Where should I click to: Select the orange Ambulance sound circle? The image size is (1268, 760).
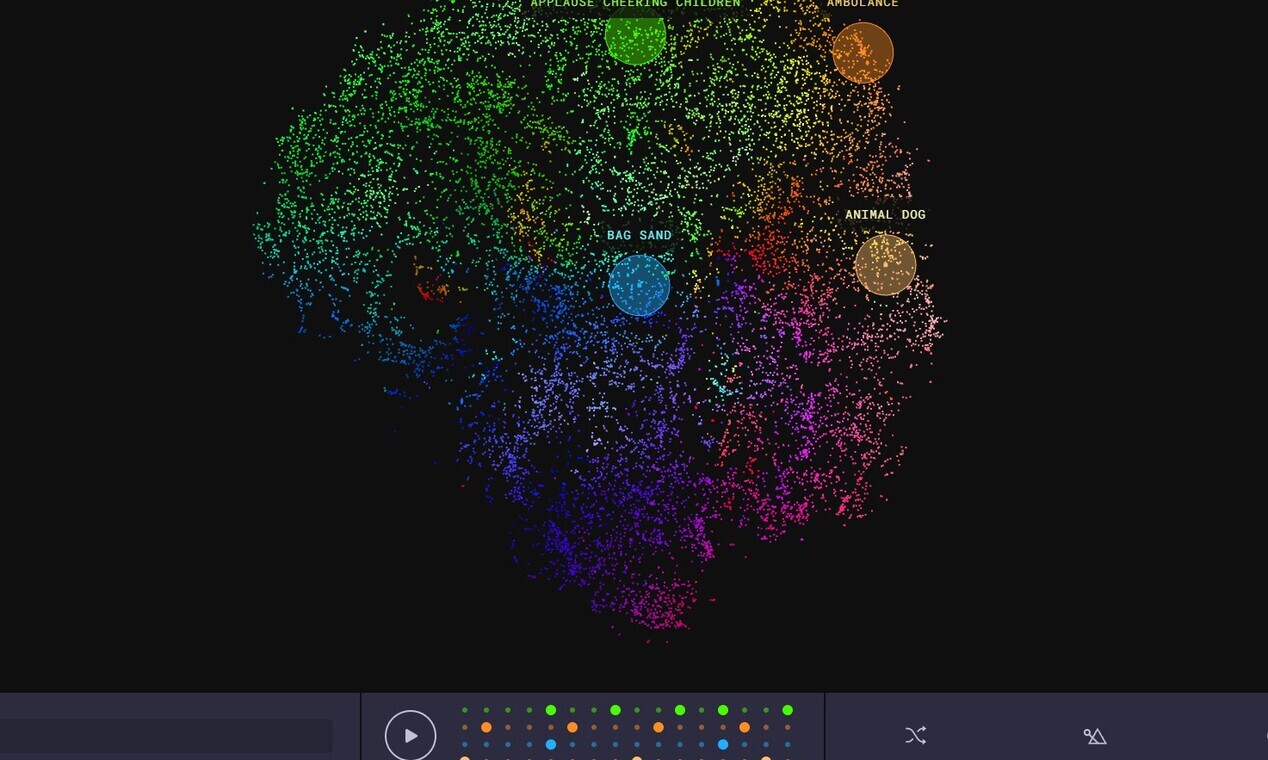(862, 53)
